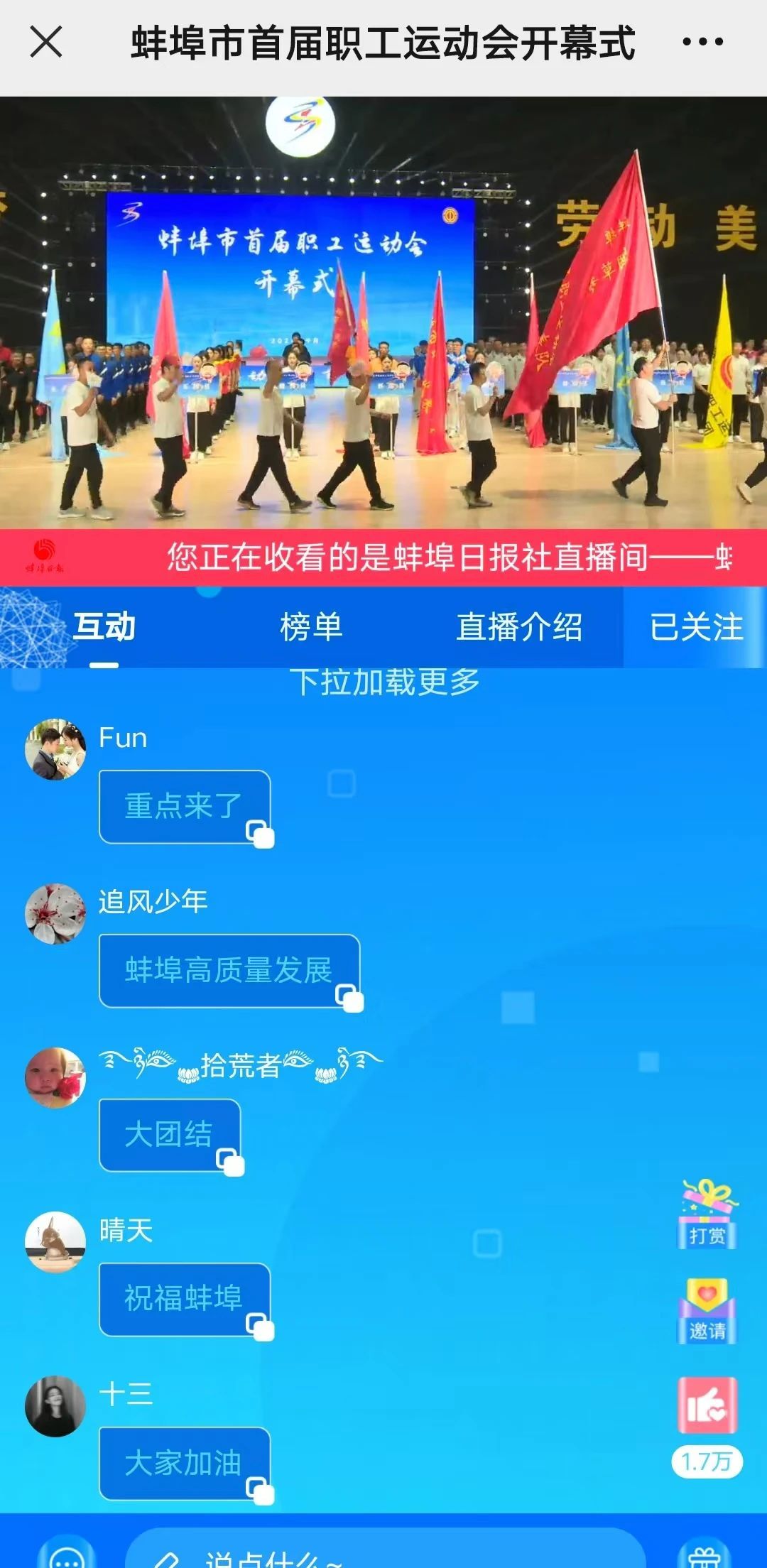The image size is (767, 1568).
Task: Switch to the 直播介绍 tab
Action: click(519, 627)
